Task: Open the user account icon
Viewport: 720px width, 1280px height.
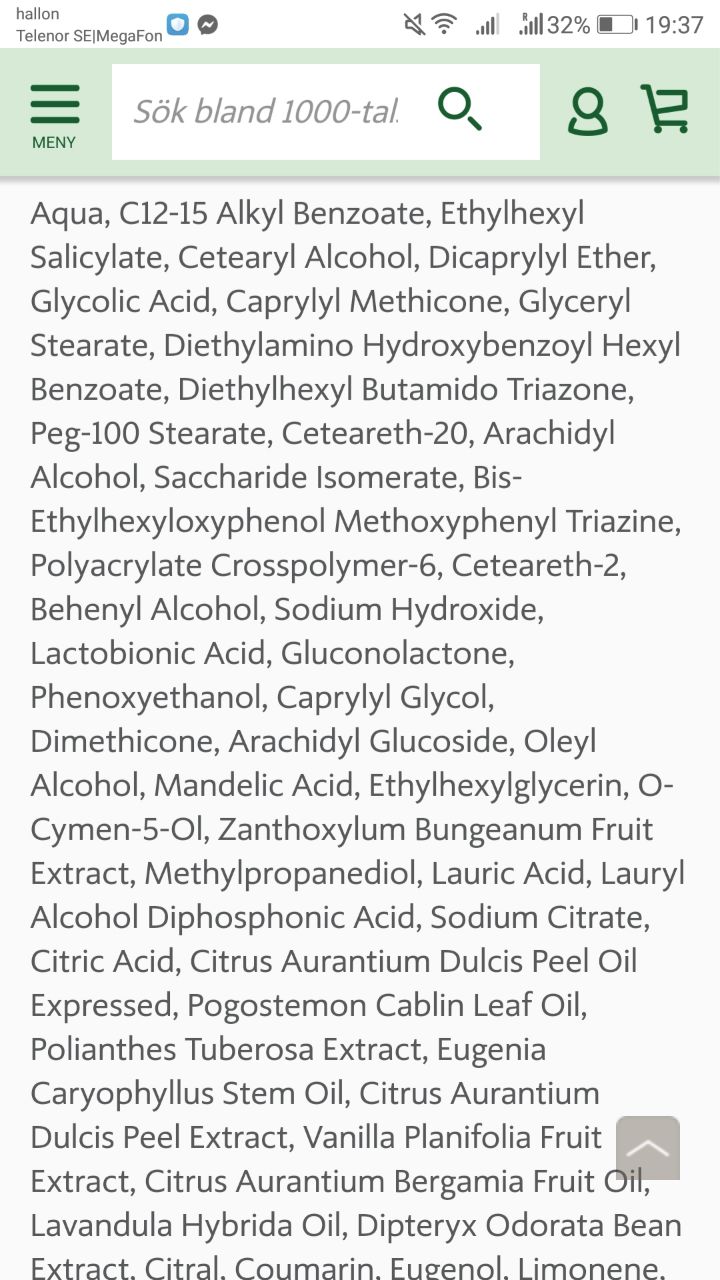Action: (x=588, y=110)
